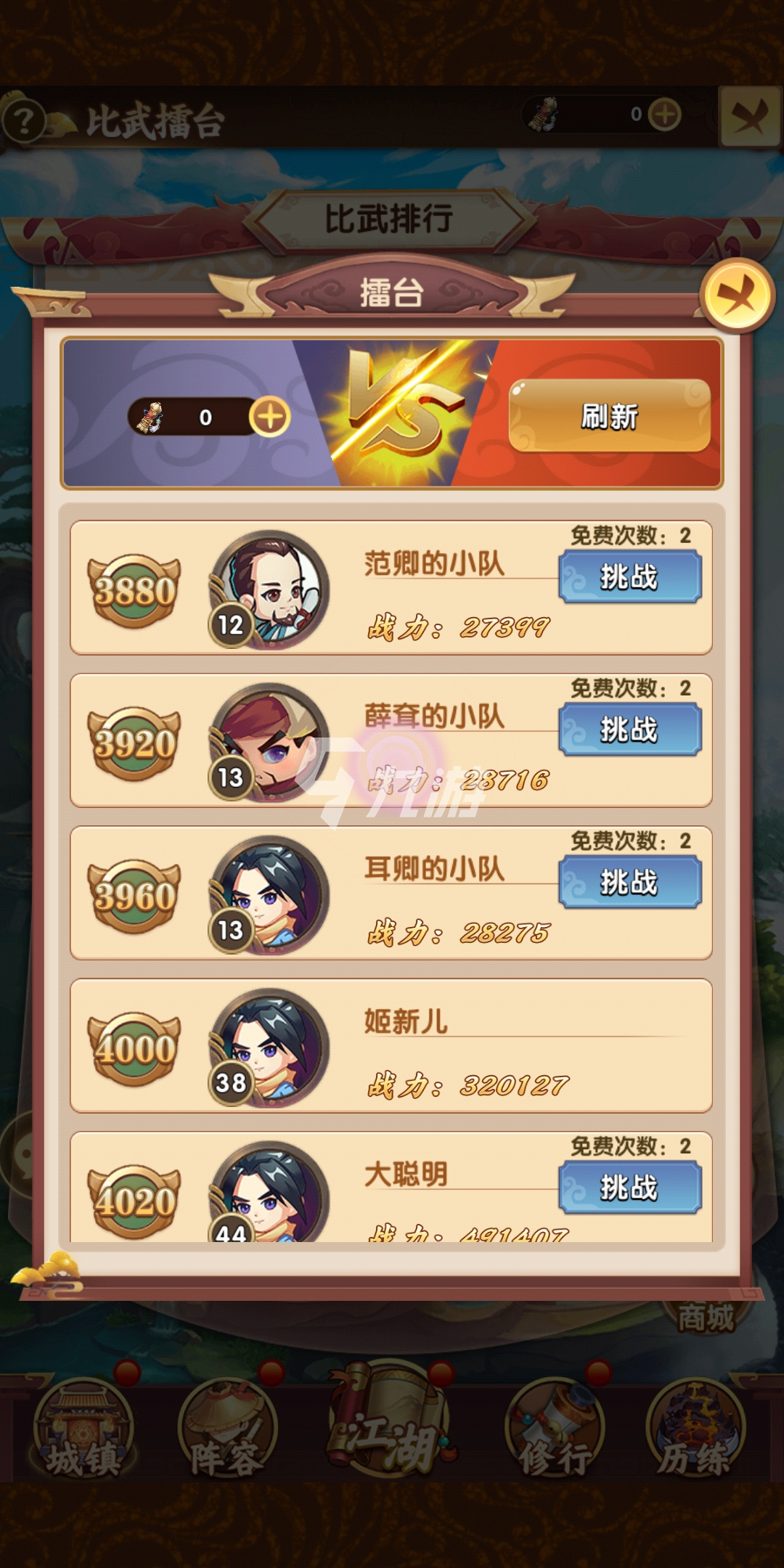Open 比武排行 ranking banner
This screenshot has height=1568, width=784.
[390, 219]
